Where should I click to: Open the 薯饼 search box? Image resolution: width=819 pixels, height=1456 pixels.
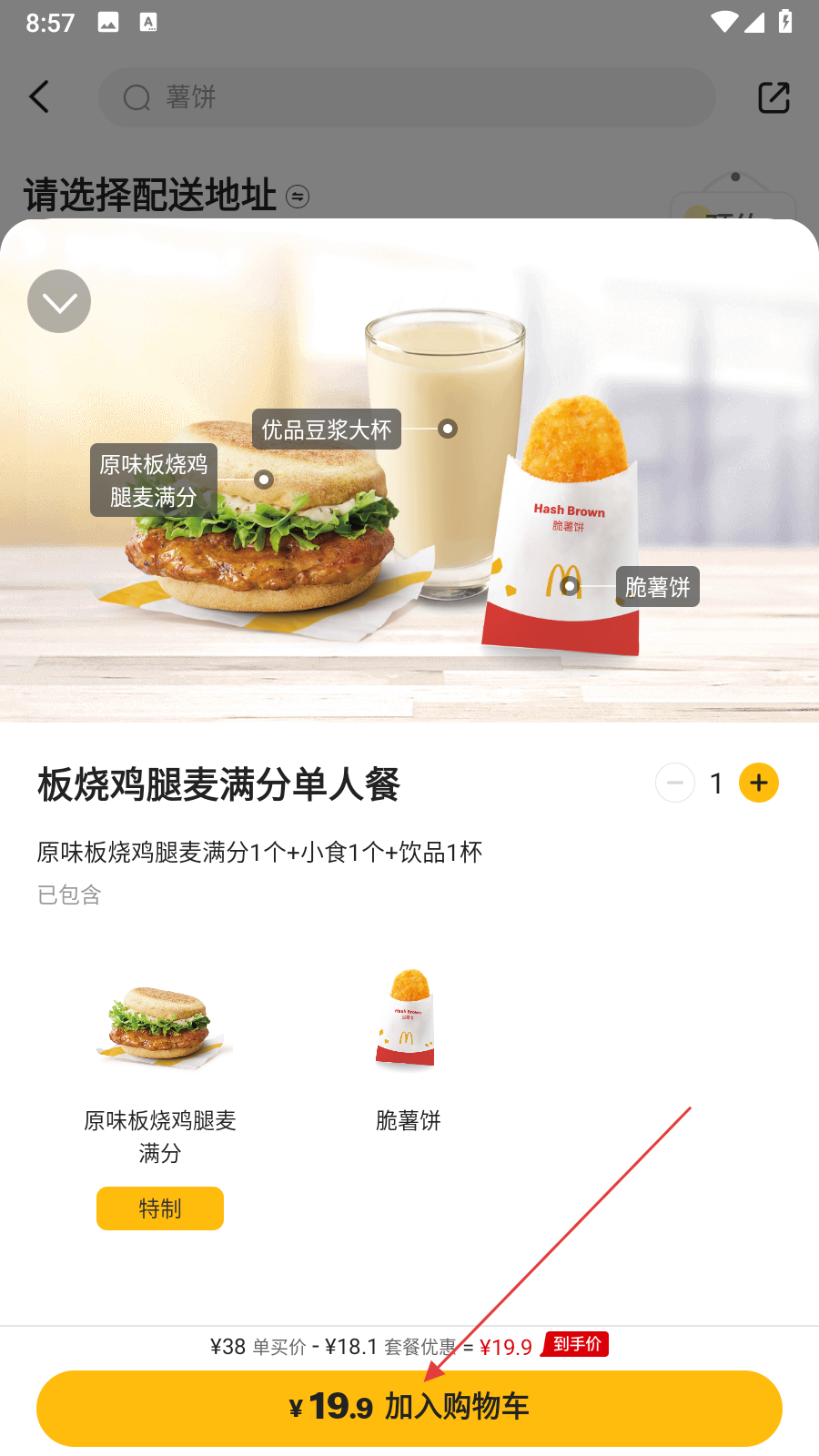coord(406,97)
